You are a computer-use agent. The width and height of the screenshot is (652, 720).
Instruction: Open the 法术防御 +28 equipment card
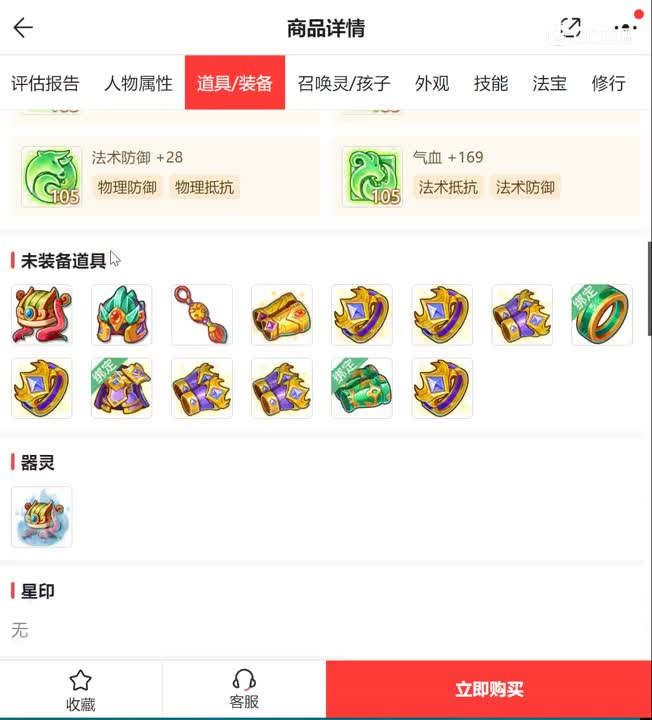[x=170, y=176]
